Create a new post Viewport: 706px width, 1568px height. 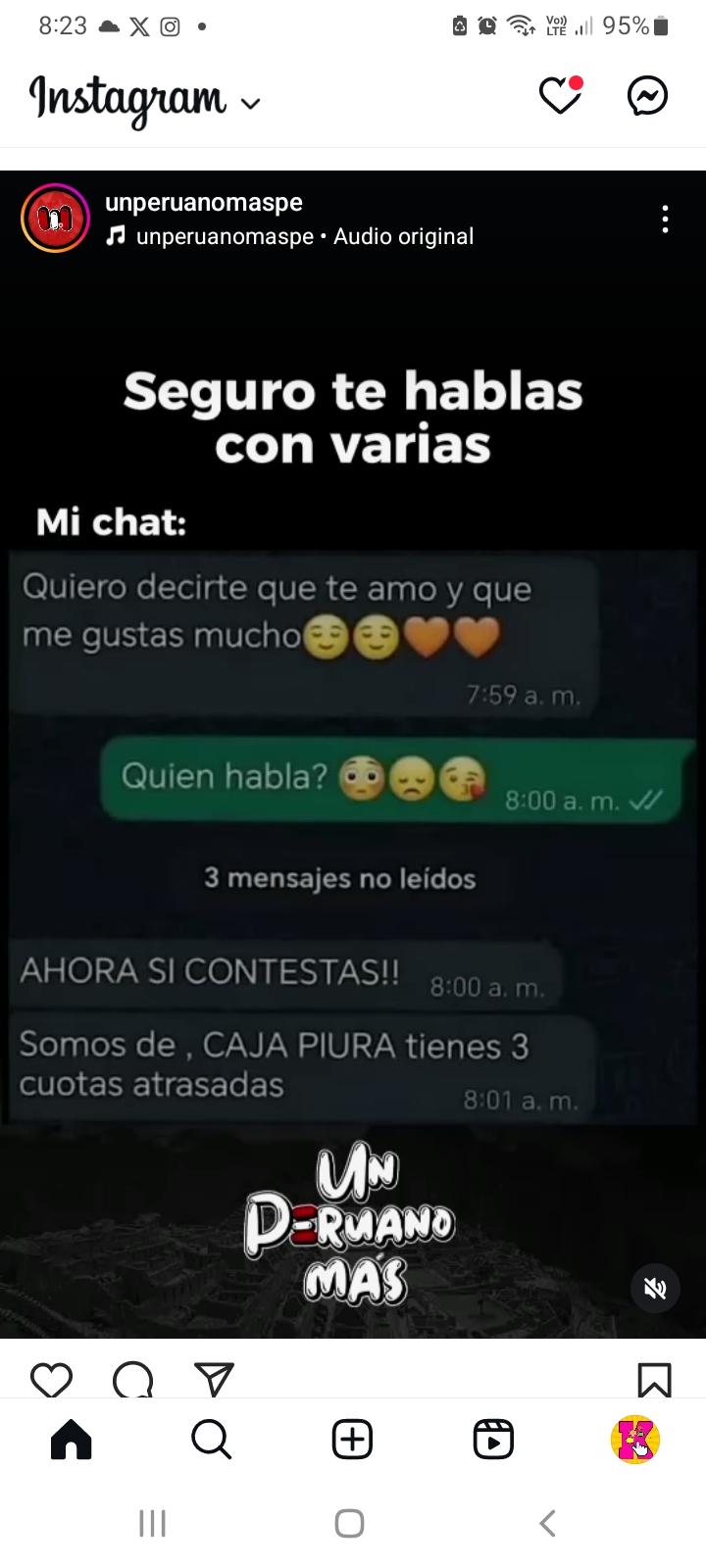(352, 1440)
